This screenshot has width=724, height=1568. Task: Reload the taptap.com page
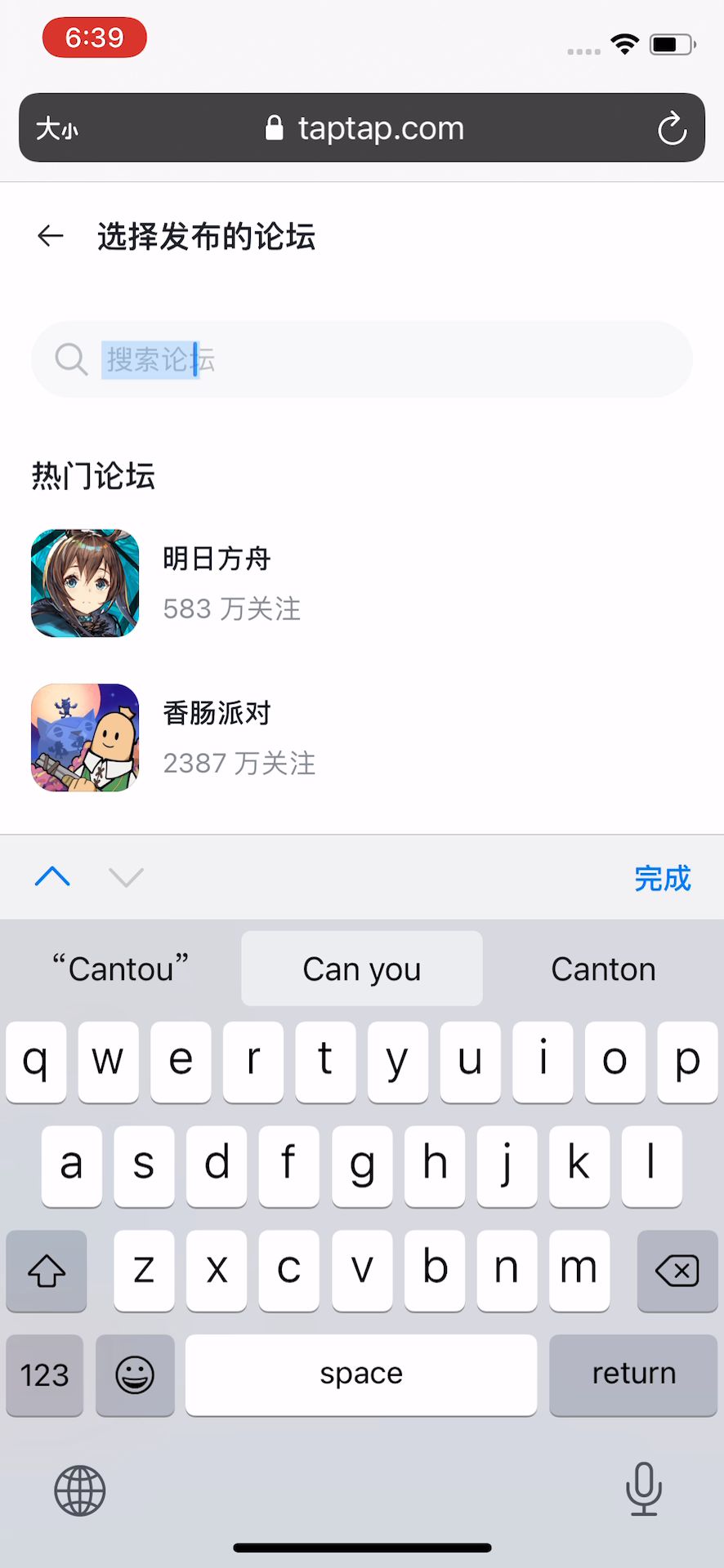672,128
